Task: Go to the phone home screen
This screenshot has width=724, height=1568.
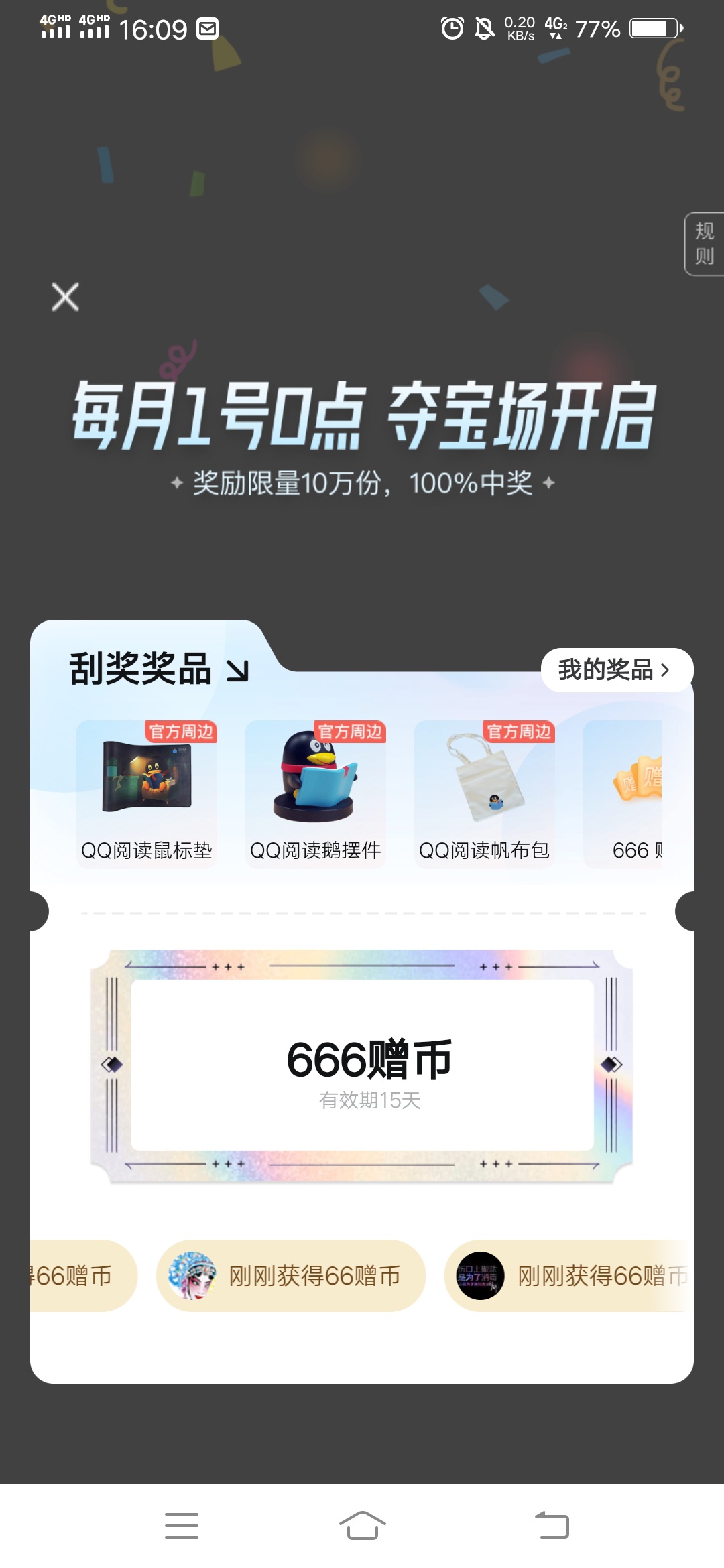Action: (362, 1525)
